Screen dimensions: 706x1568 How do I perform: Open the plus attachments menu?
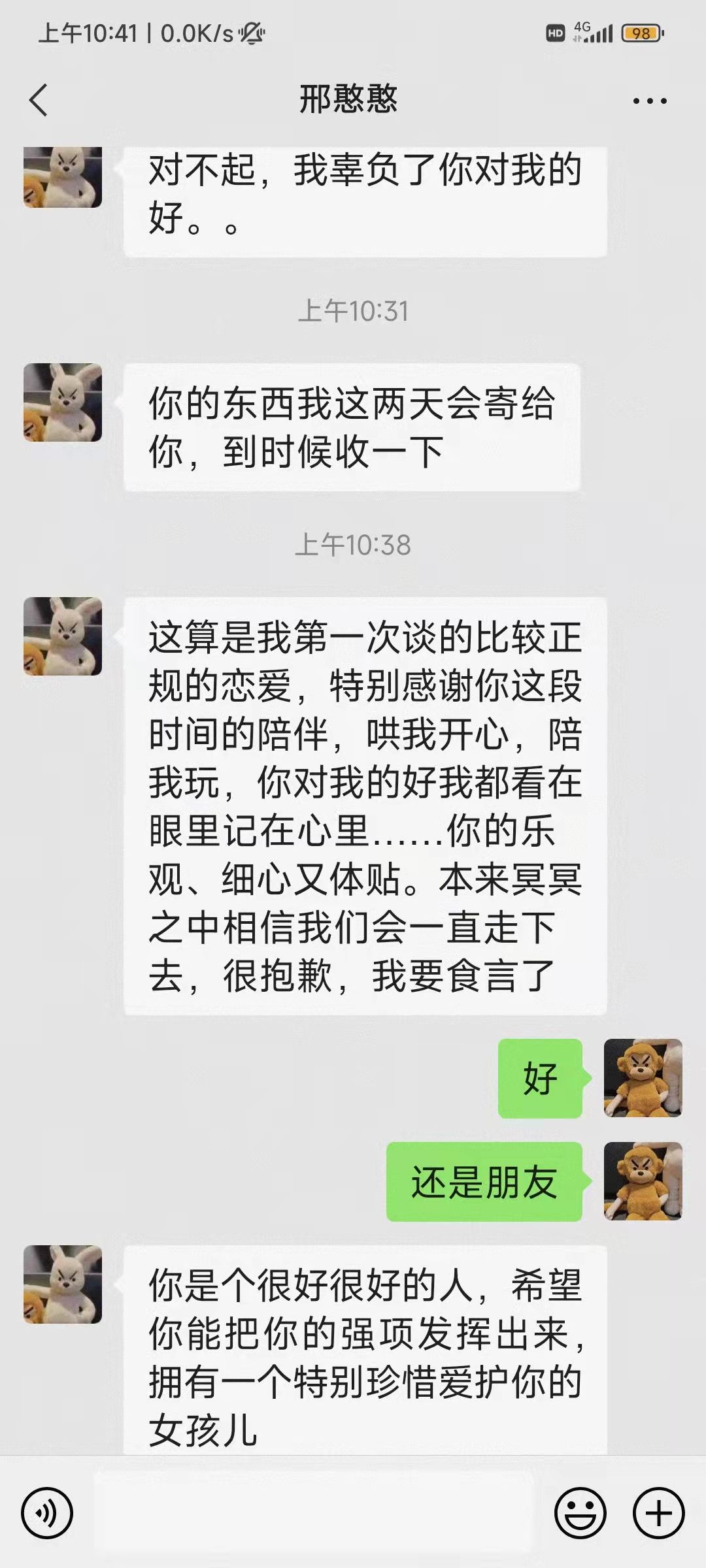pyautogui.click(x=658, y=1513)
